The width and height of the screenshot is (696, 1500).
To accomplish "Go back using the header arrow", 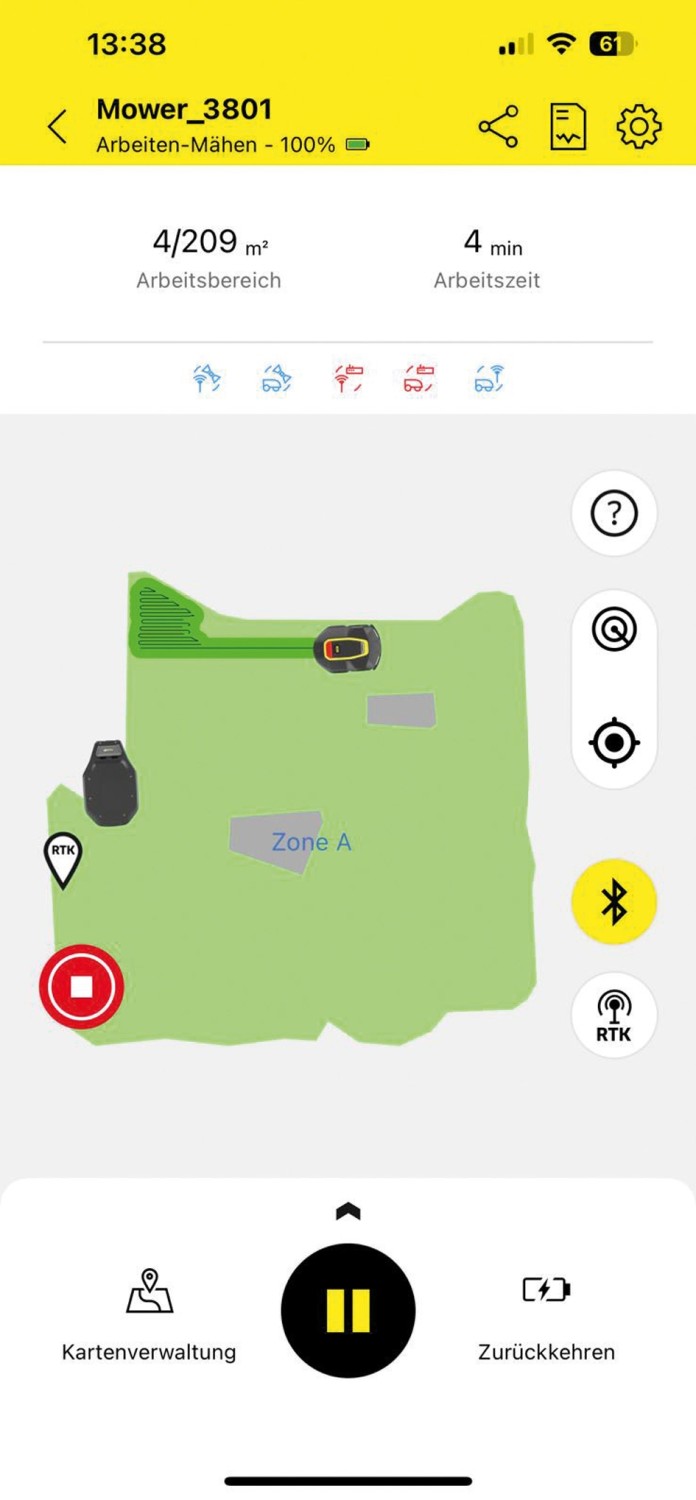I will point(58,127).
